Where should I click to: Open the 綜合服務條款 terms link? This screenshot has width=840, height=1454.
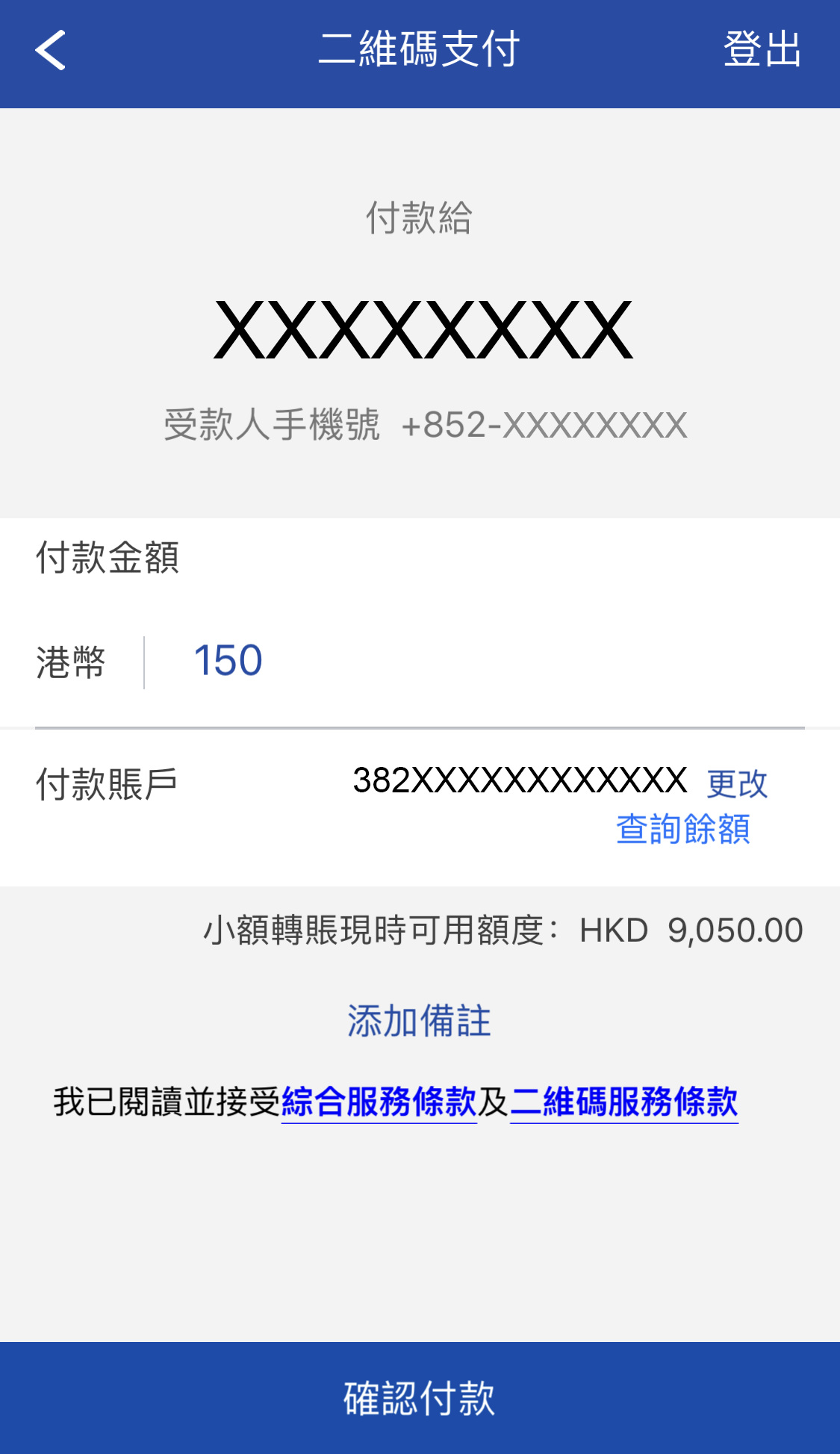click(x=379, y=1102)
